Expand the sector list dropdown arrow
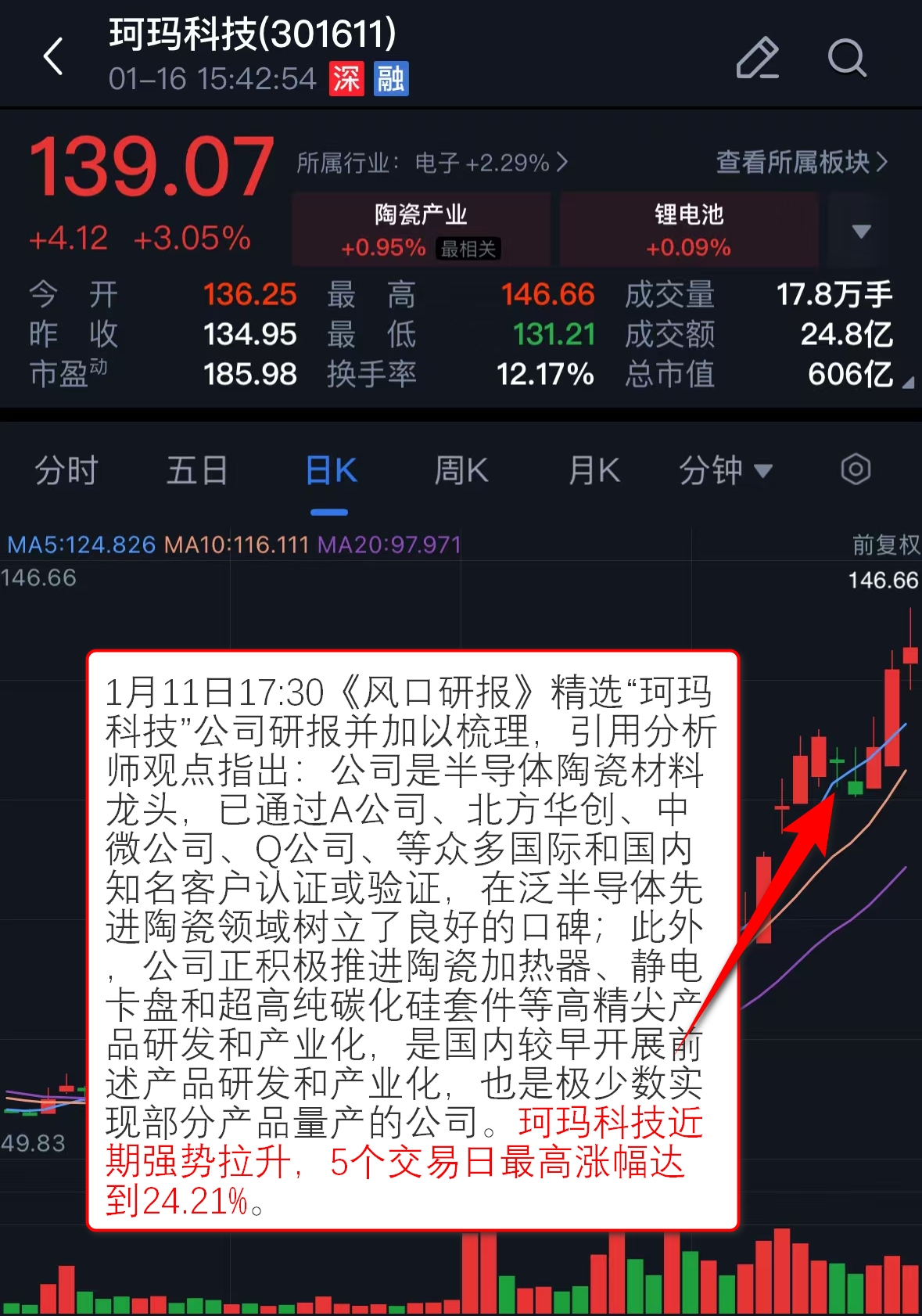922x1316 pixels. point(861,231)
